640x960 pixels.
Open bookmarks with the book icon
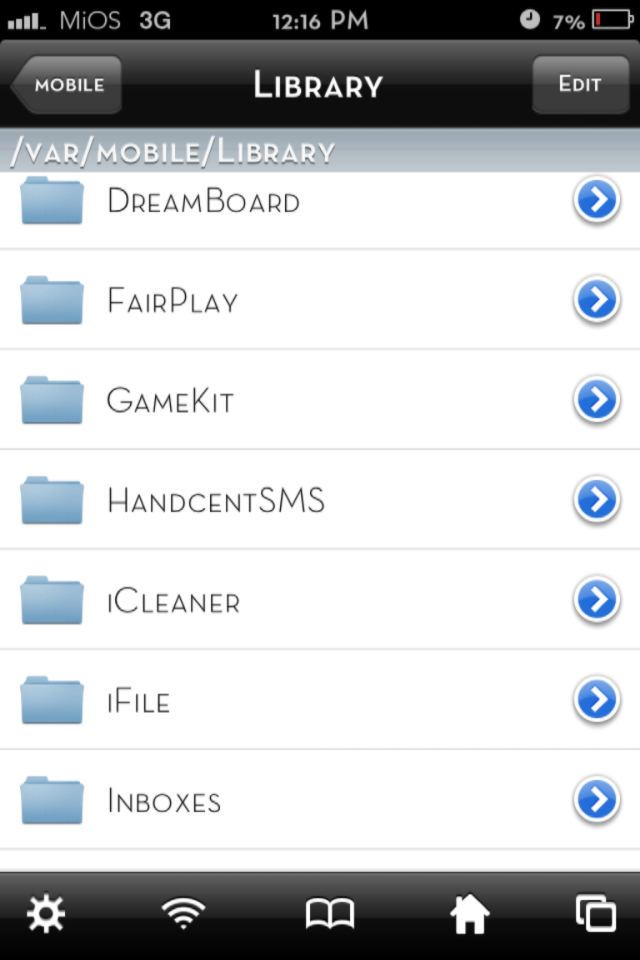(329, 914)
